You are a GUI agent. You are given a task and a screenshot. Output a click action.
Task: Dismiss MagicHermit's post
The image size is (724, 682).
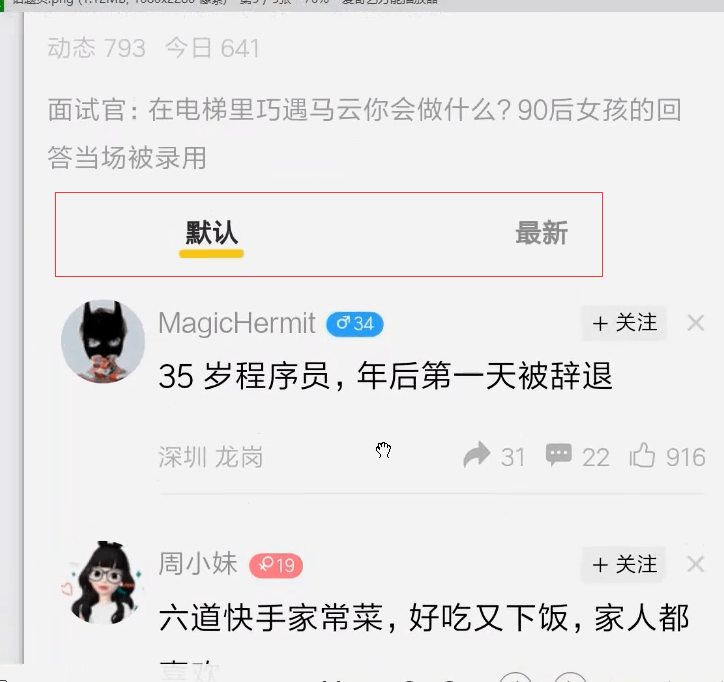click(696, 323)
